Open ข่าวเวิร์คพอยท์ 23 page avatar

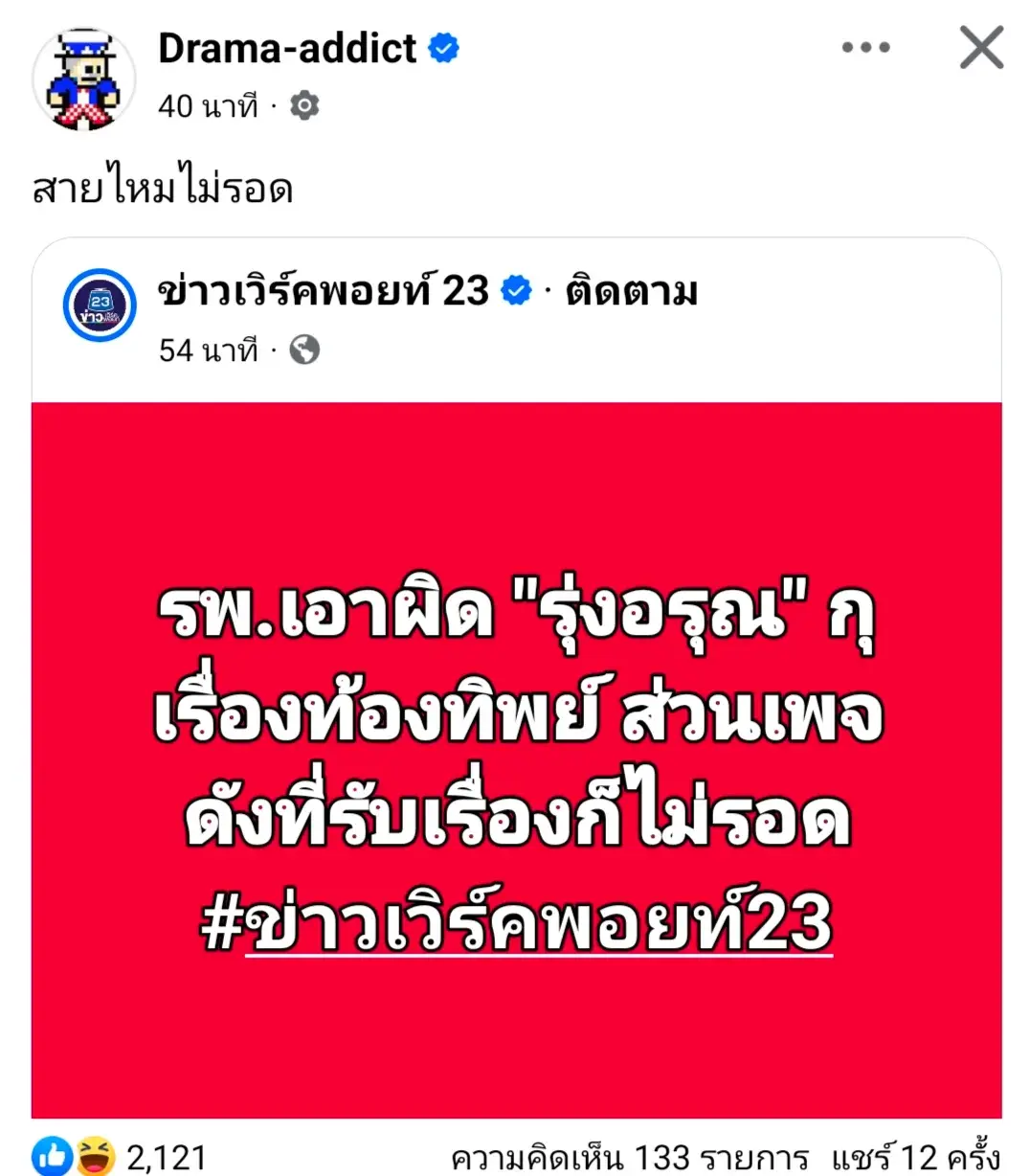coord(100,306)
